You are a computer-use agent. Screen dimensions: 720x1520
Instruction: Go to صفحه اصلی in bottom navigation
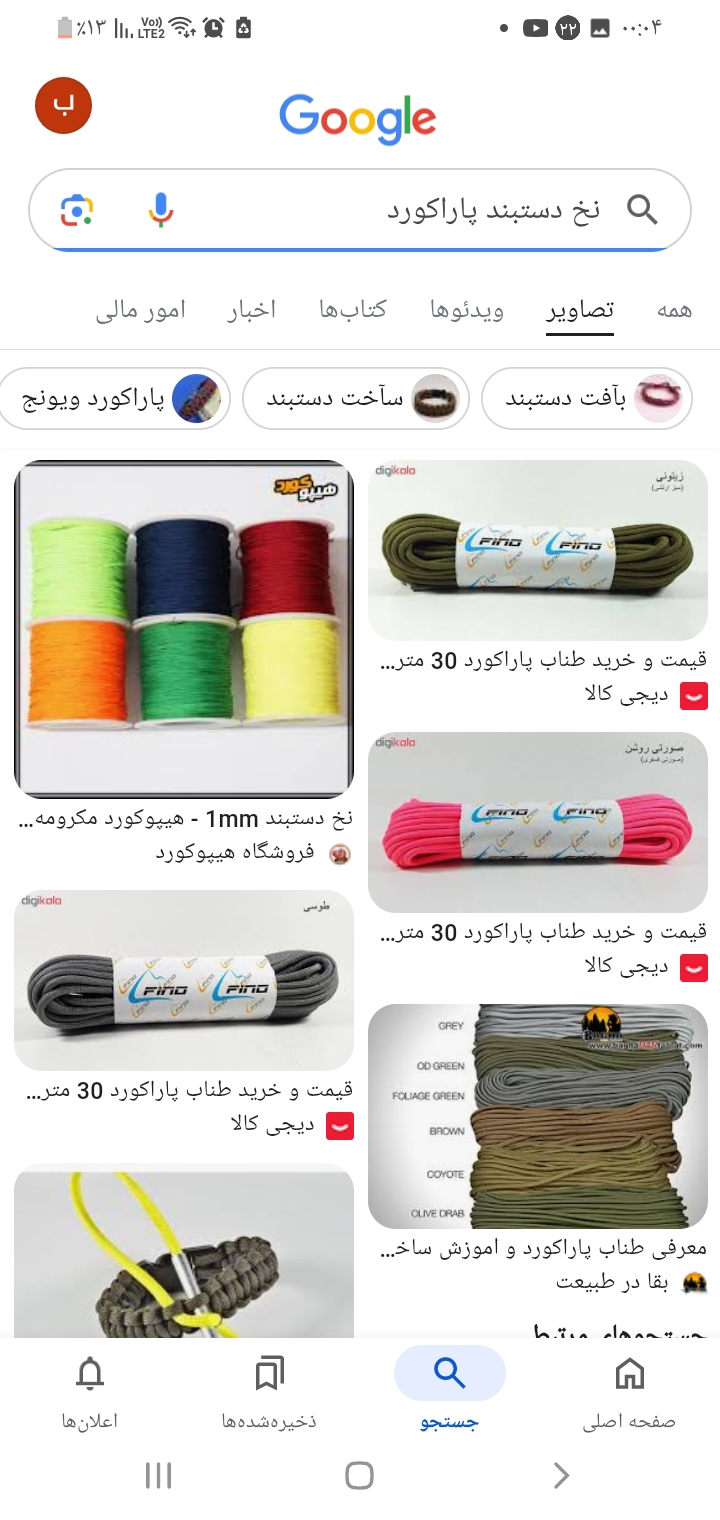click(x=628, y=1390)
